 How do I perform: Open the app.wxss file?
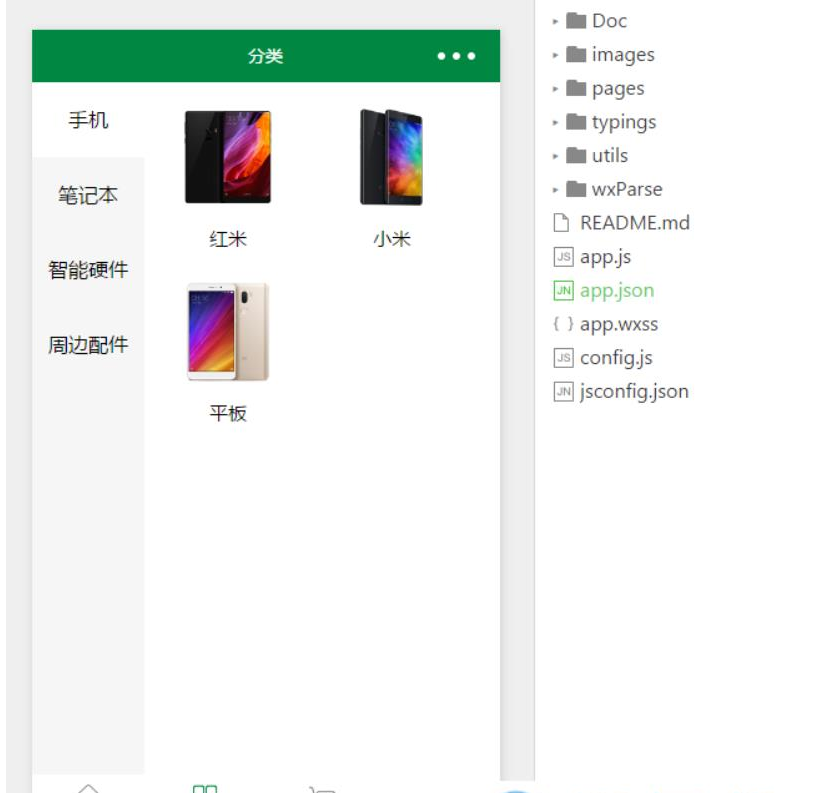pos(618,324)
